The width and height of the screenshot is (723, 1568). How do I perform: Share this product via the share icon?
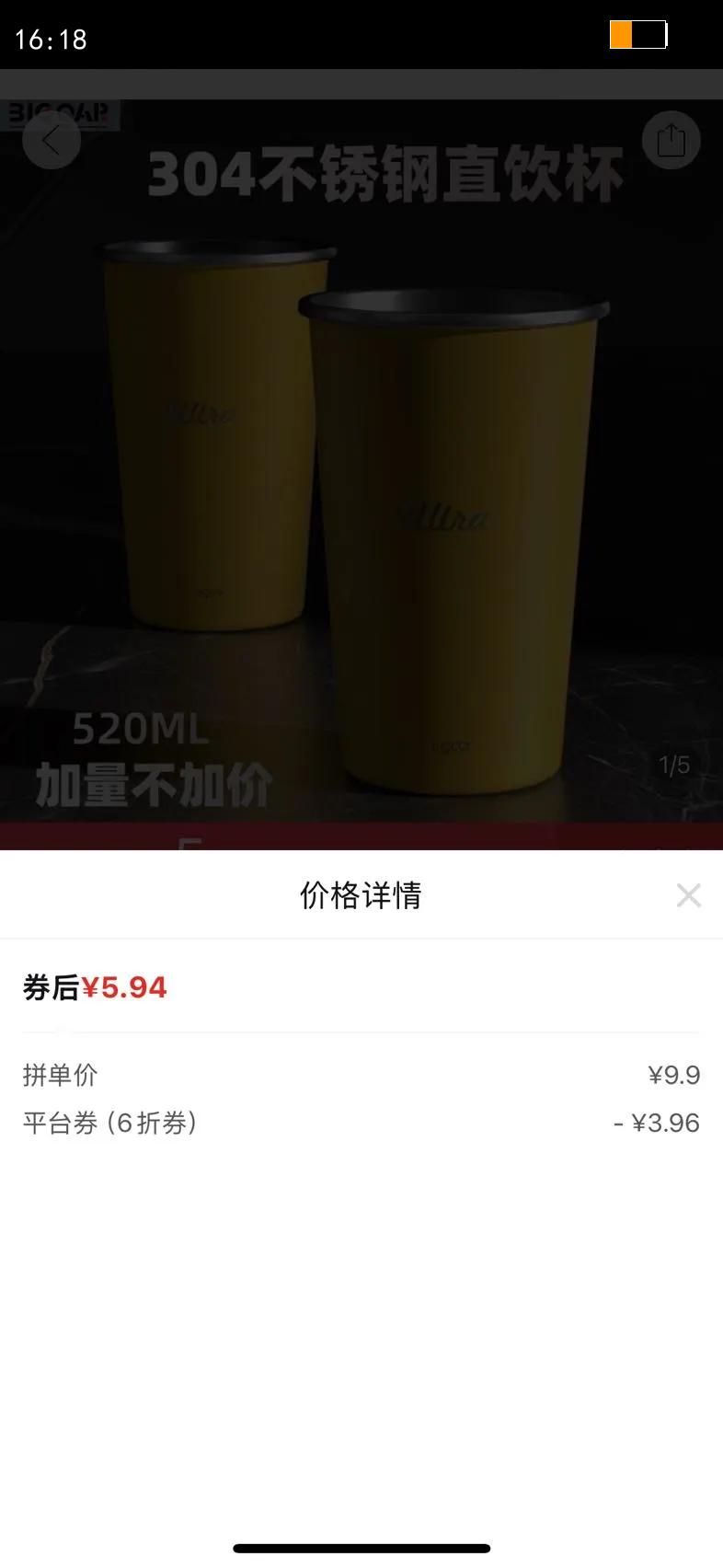[x=671, y=140]
